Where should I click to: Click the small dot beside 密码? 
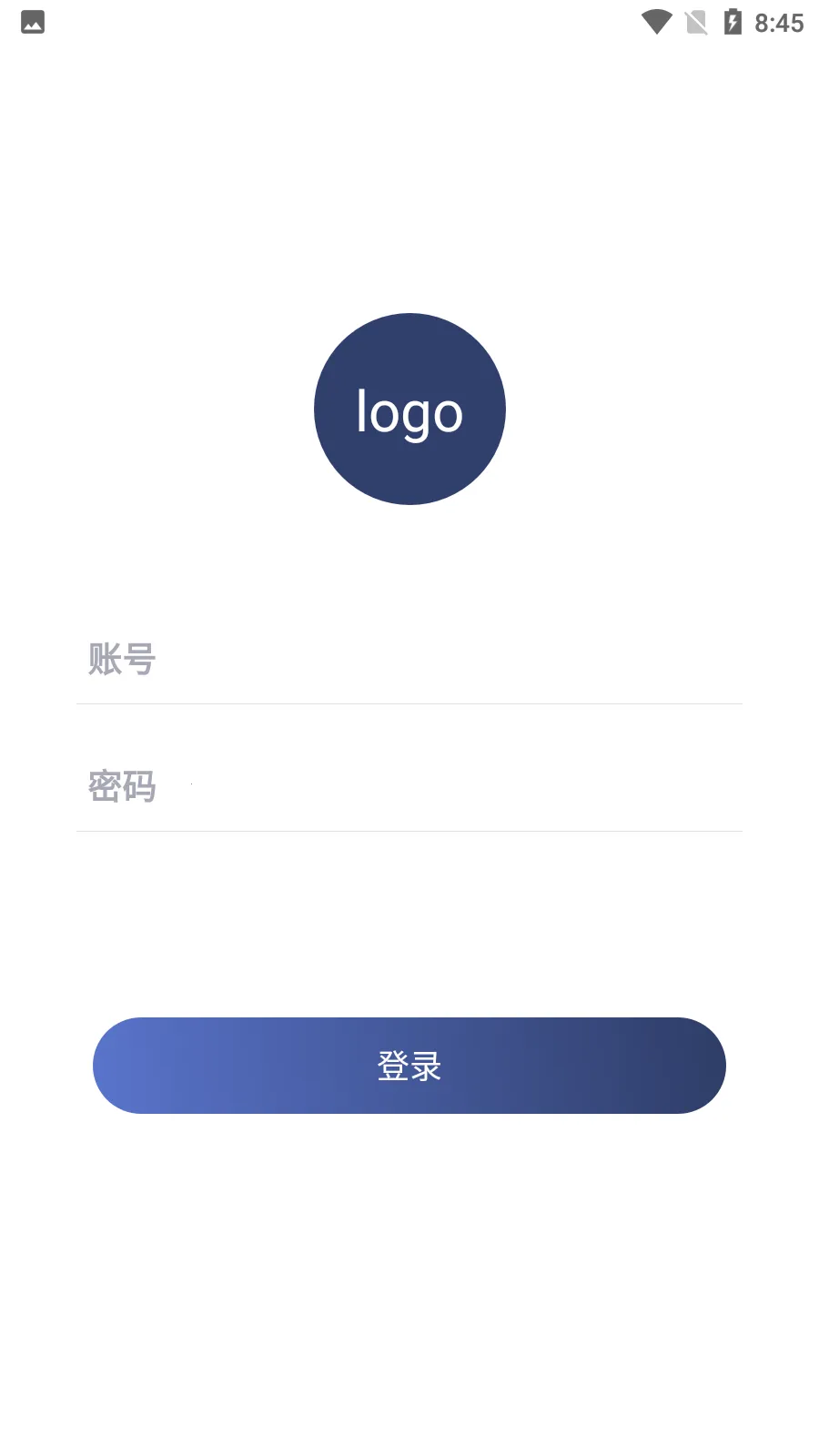pyautogui.click(x=191, y=783)
